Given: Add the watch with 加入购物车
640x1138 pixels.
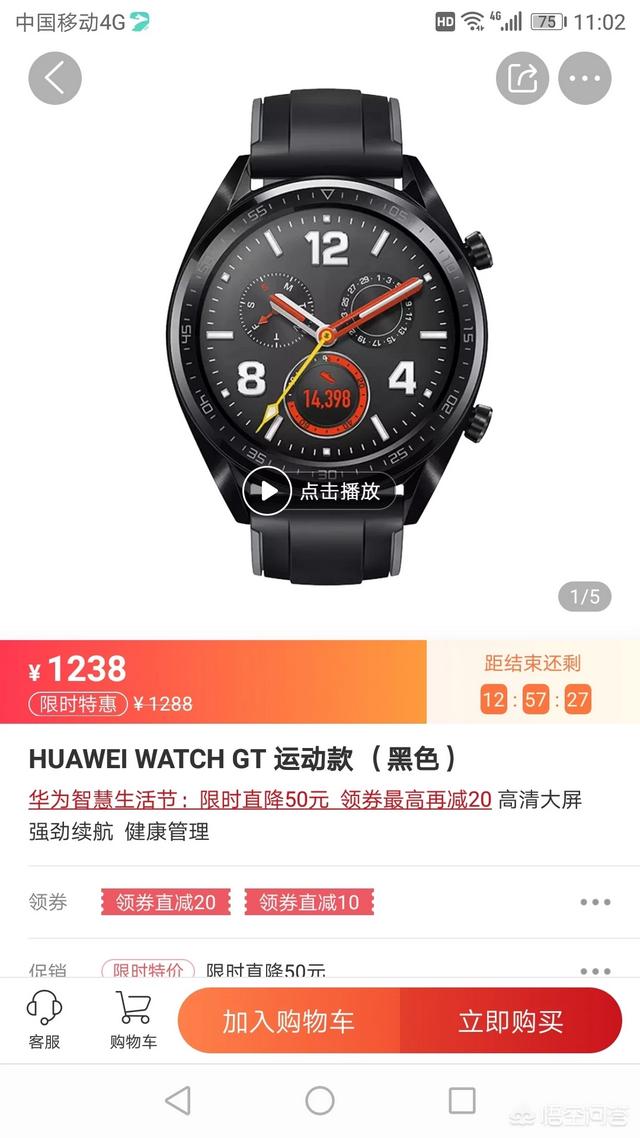Looking at the screenshot, I should click(x=288, y=1021).
